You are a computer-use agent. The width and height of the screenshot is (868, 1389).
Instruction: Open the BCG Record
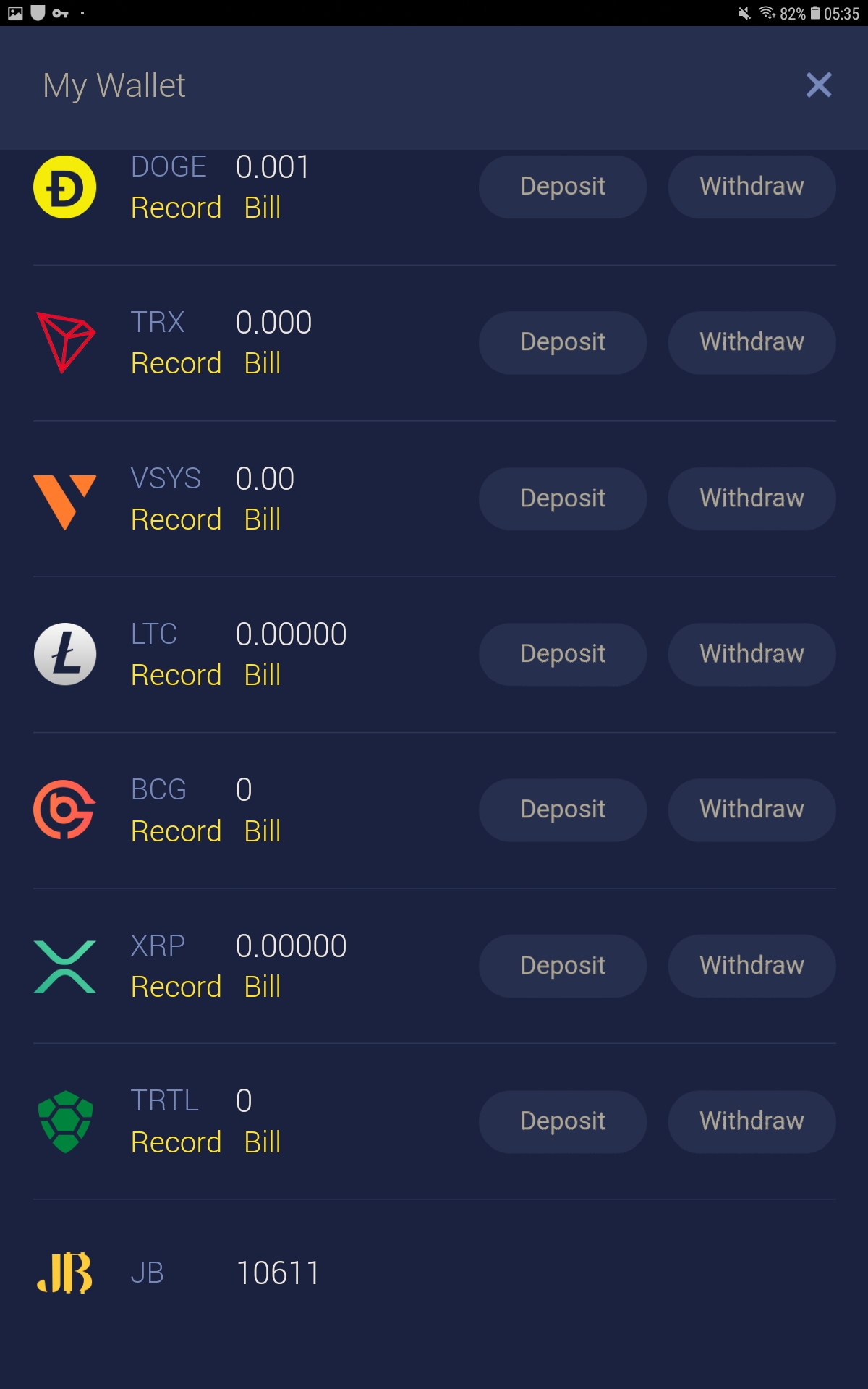coord(176,831)
